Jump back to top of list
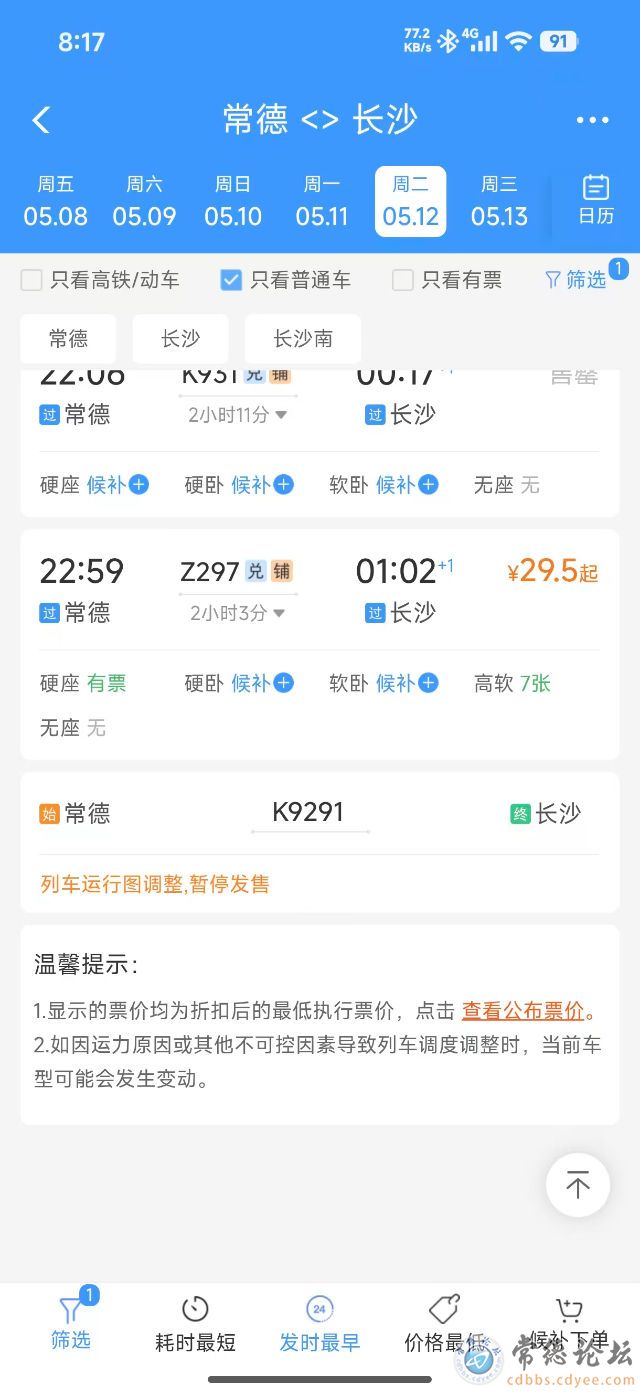Viewport: 640px width, 1393px height. click(578, 1185)
